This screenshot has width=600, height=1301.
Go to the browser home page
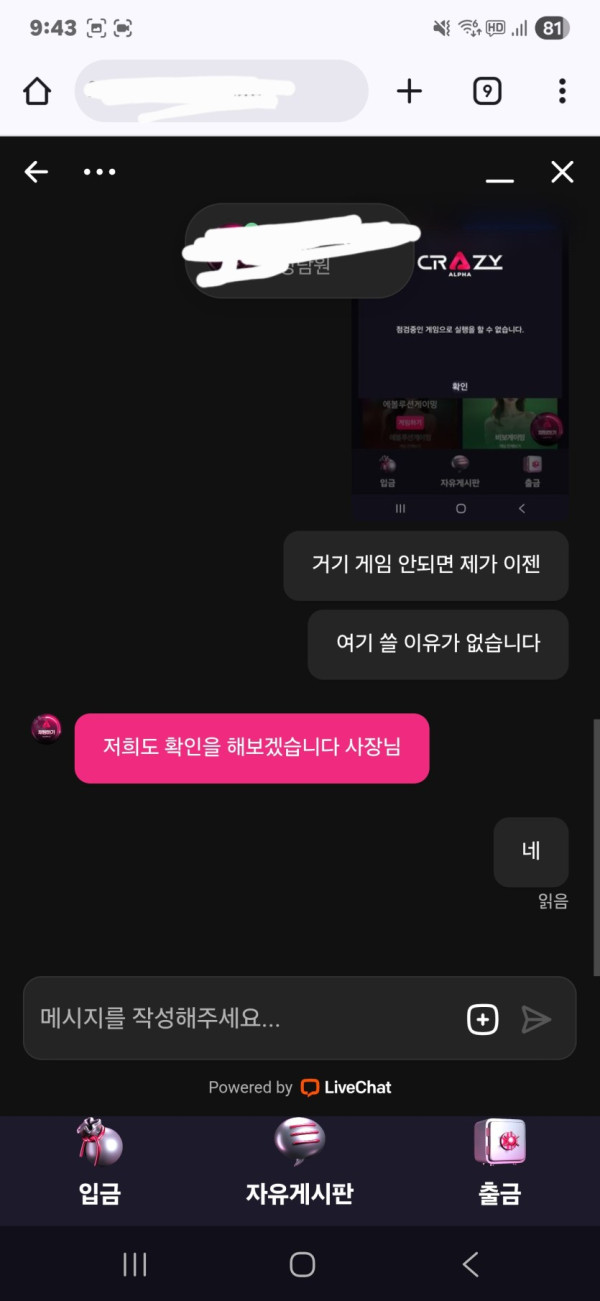37,92
